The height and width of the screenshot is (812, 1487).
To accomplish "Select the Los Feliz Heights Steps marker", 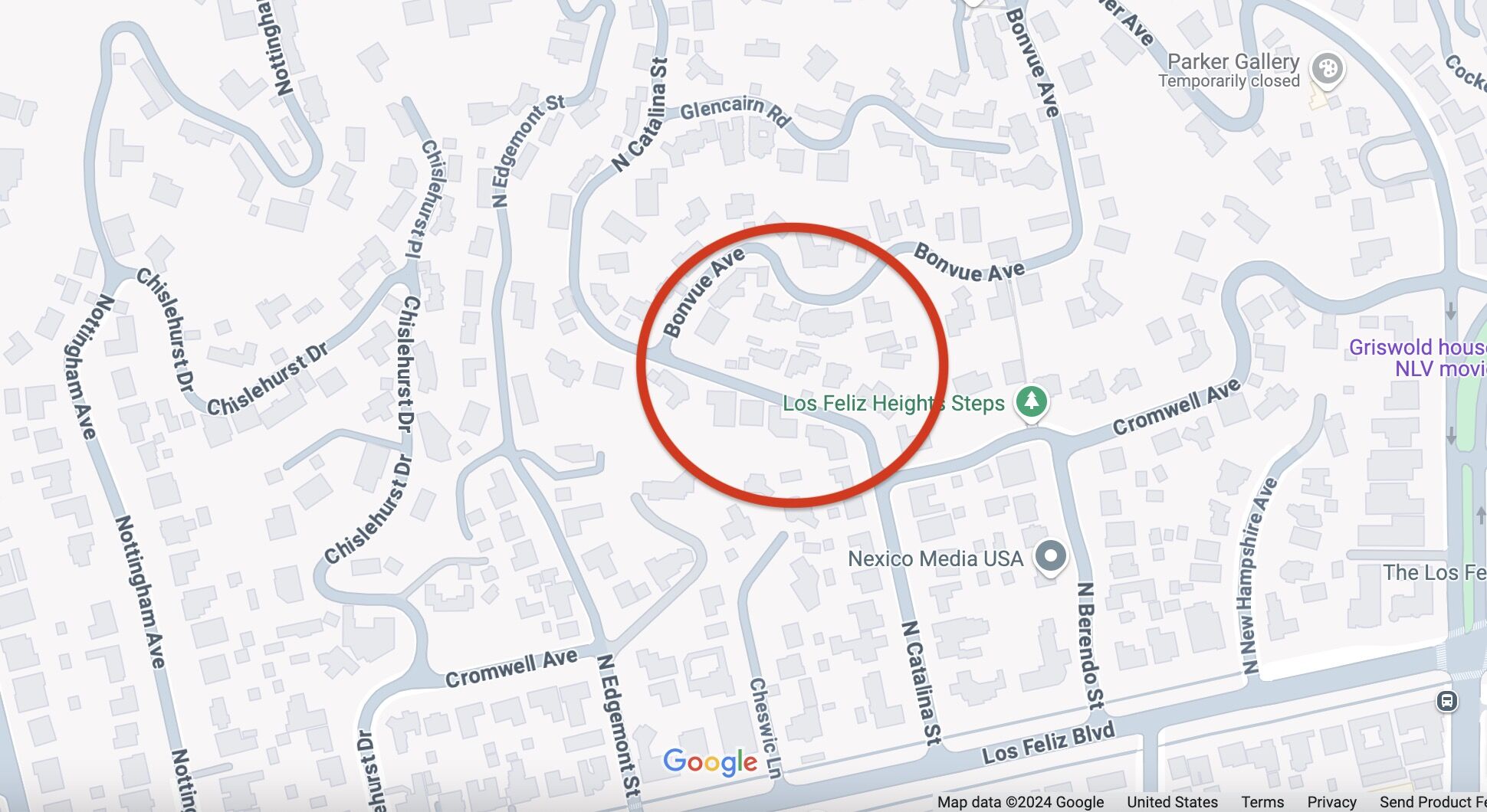I will (1032, 401).
